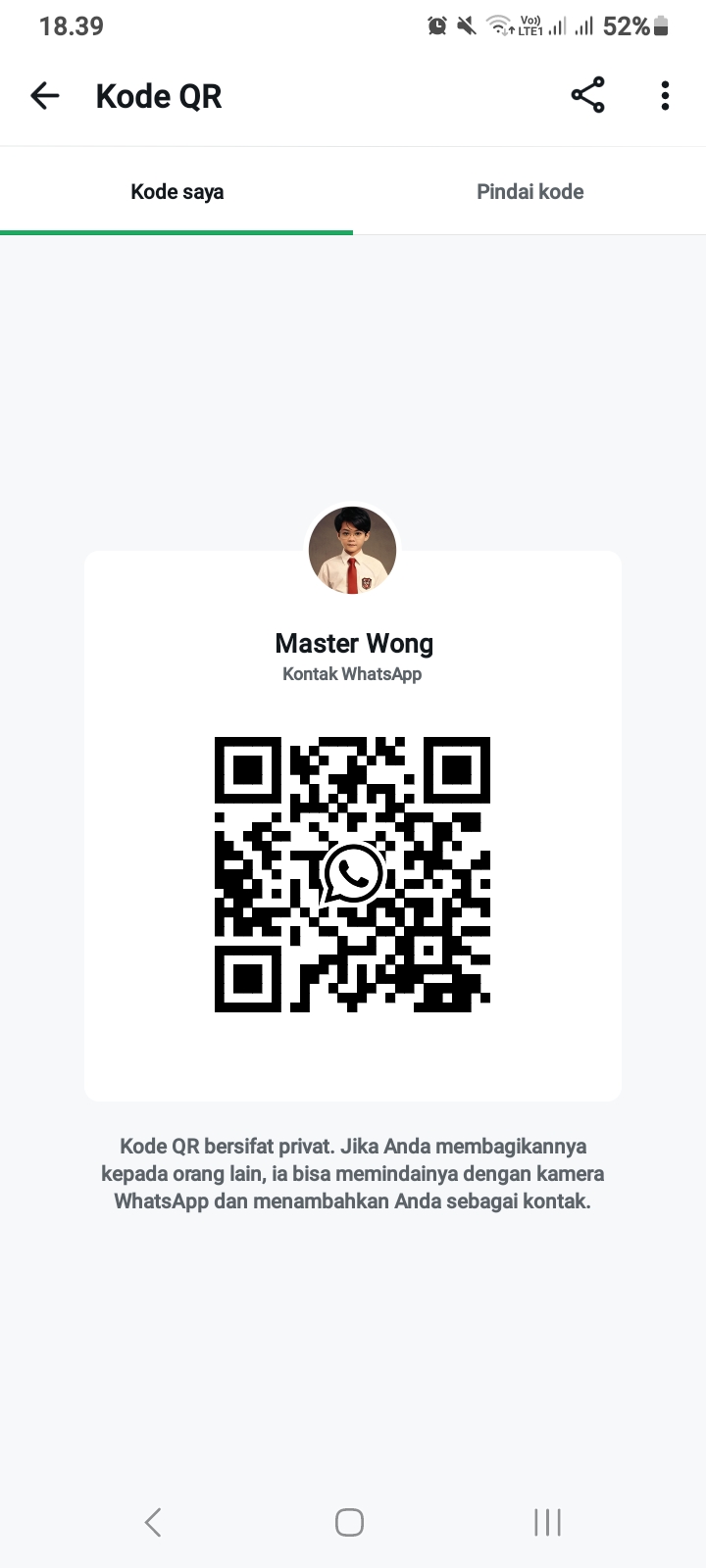This screenshot has height=1568, width=706.
Task: Open the three-dot overflow menu
Action: [x=665, y=95]
